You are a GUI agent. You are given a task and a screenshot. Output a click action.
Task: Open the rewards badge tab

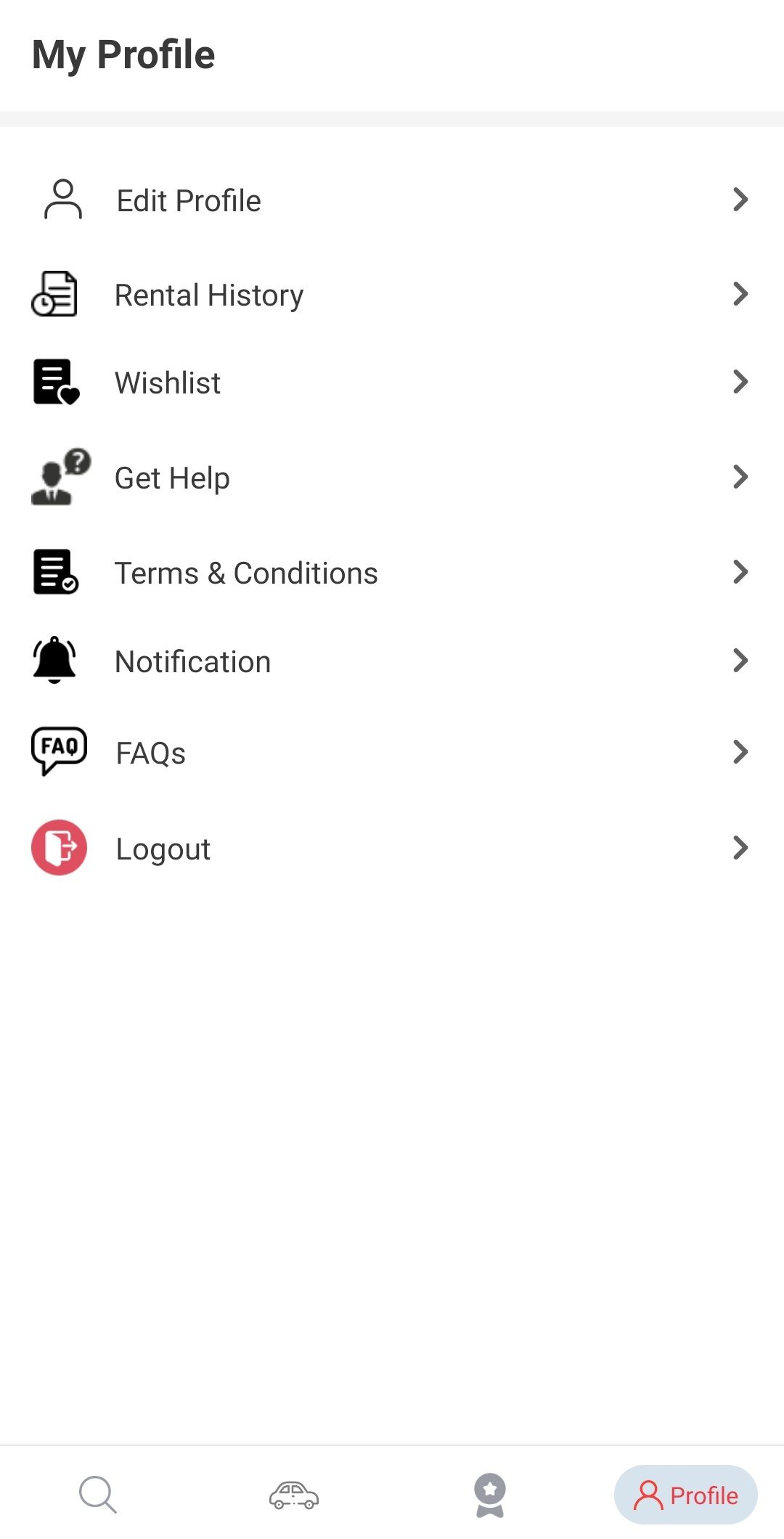click(x=490, y=1494)
